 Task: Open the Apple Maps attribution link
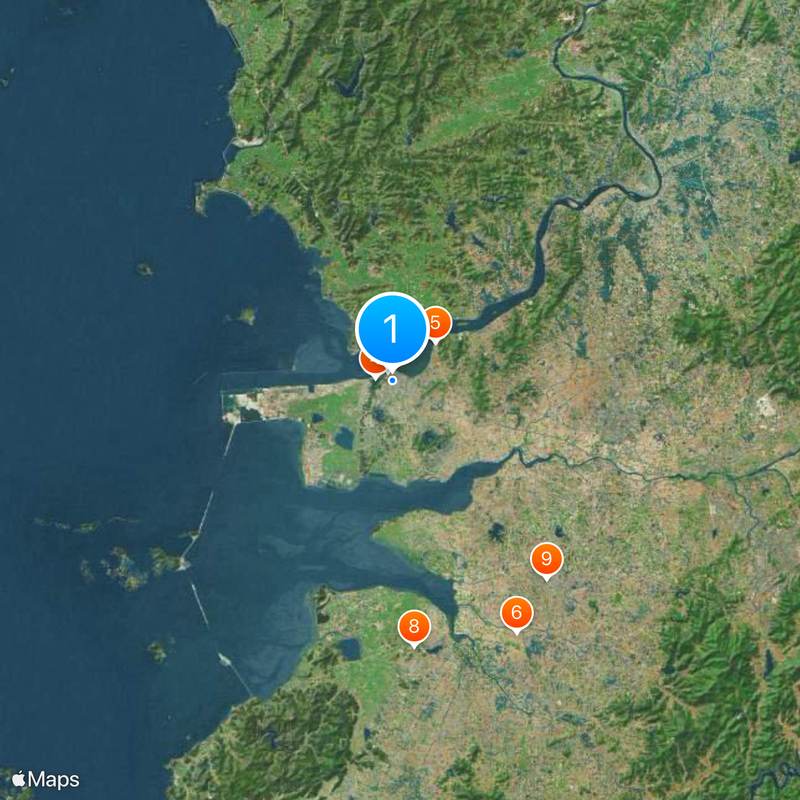pyautogui.click(x=46, y=779)
